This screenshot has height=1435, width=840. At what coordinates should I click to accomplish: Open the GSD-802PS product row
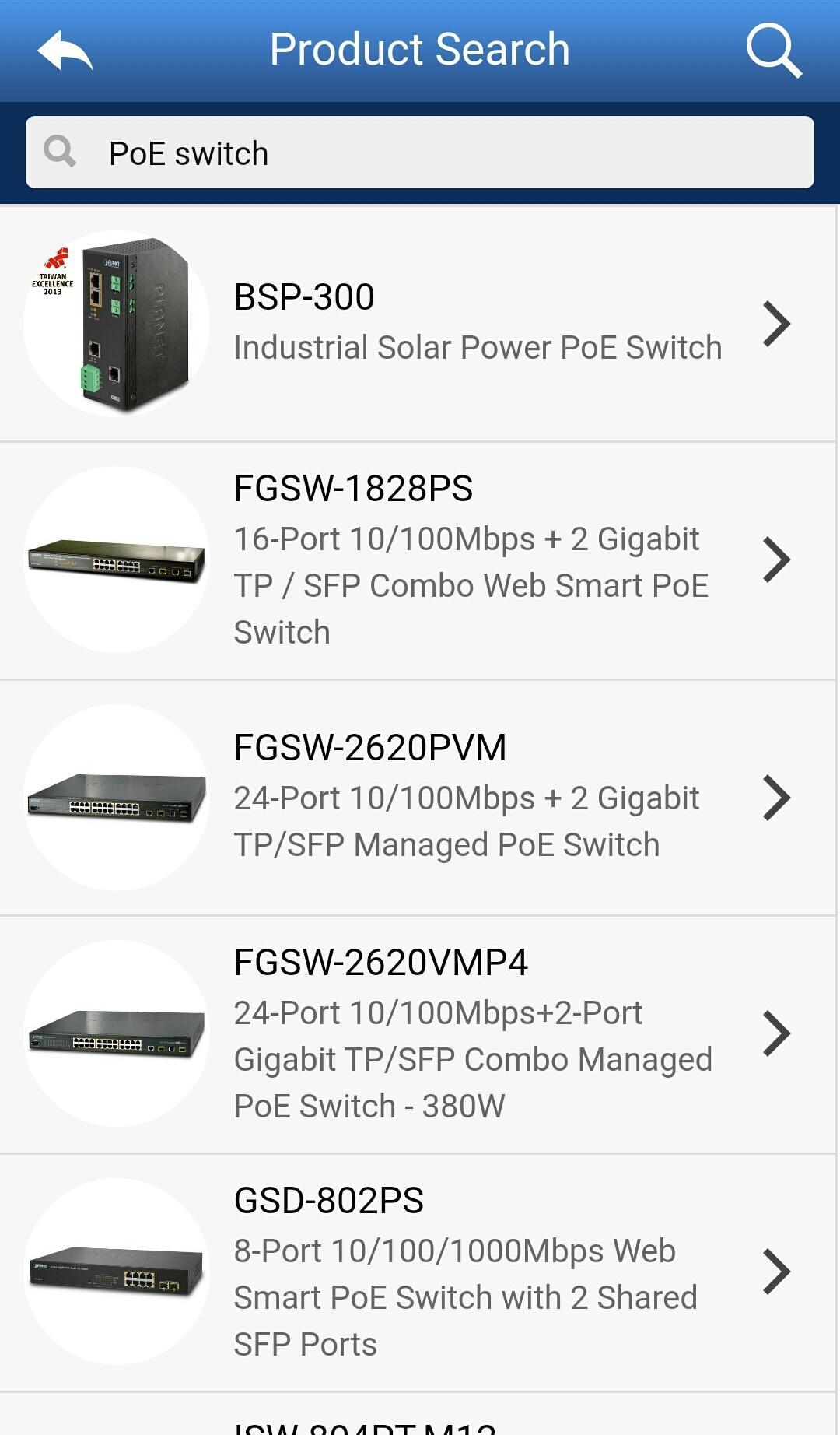[418, 1273]
